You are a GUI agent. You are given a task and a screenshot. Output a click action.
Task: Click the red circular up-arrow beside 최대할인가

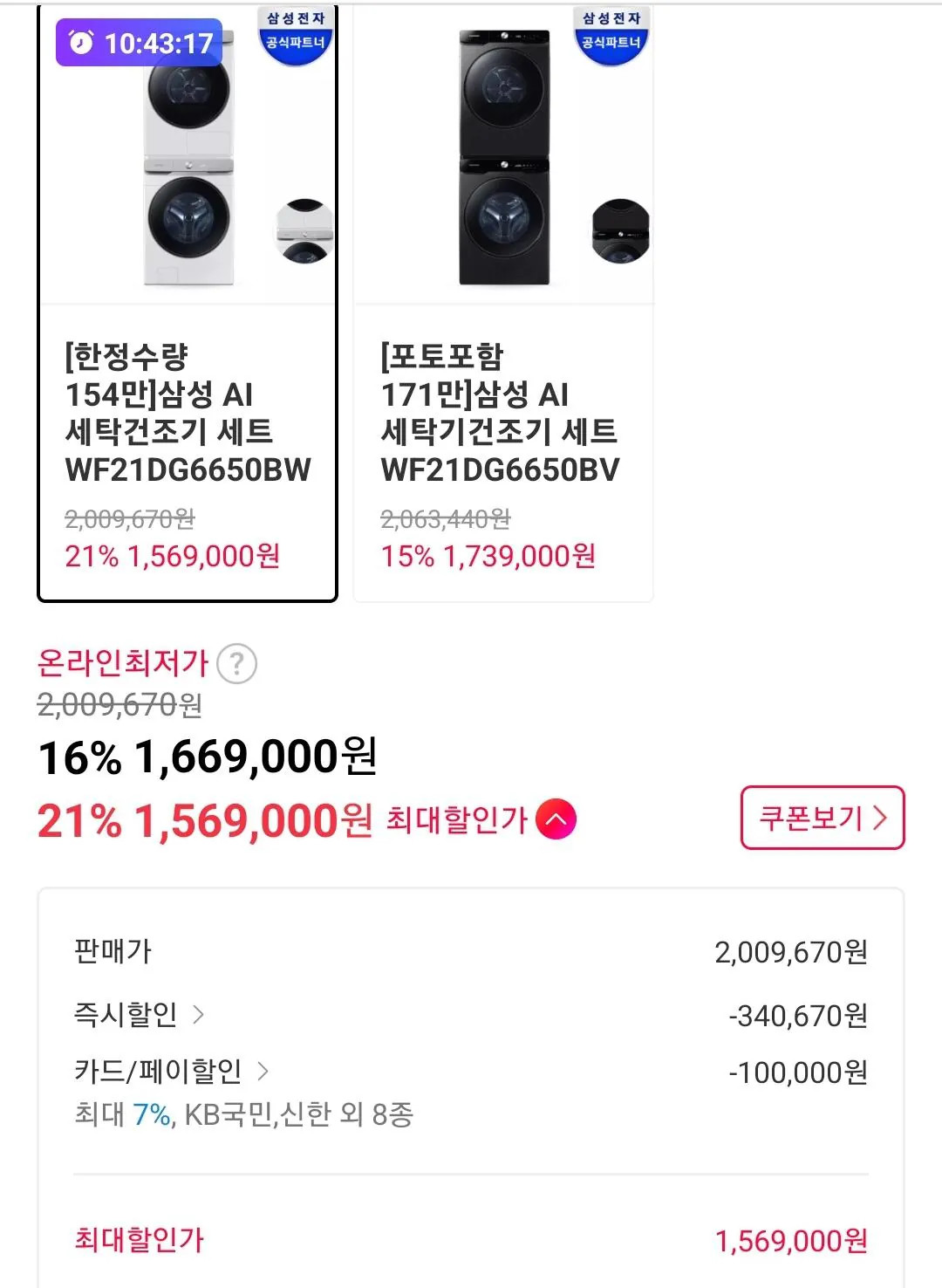556,819
